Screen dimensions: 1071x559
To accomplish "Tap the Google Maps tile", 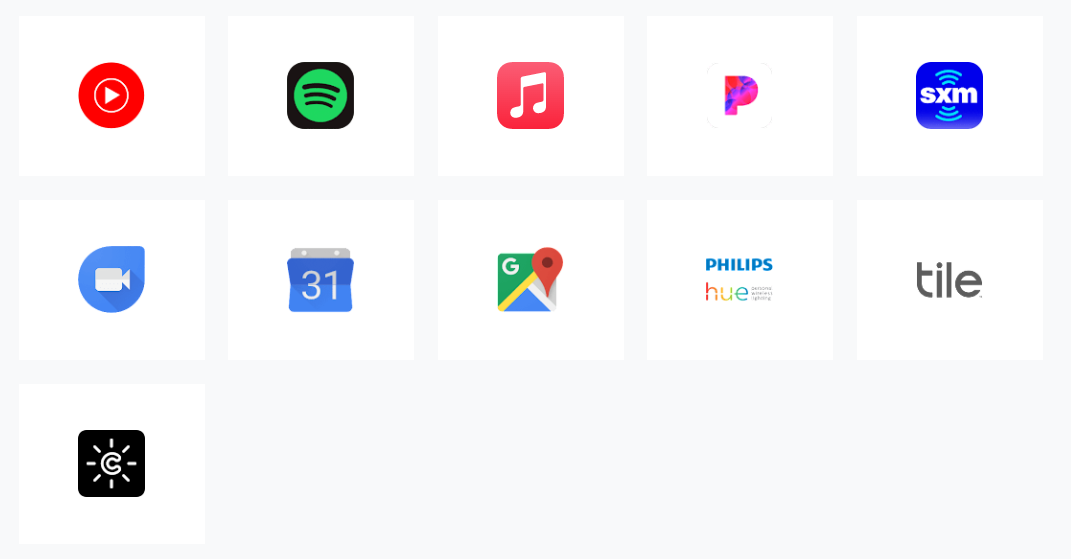I will point(530,279).
